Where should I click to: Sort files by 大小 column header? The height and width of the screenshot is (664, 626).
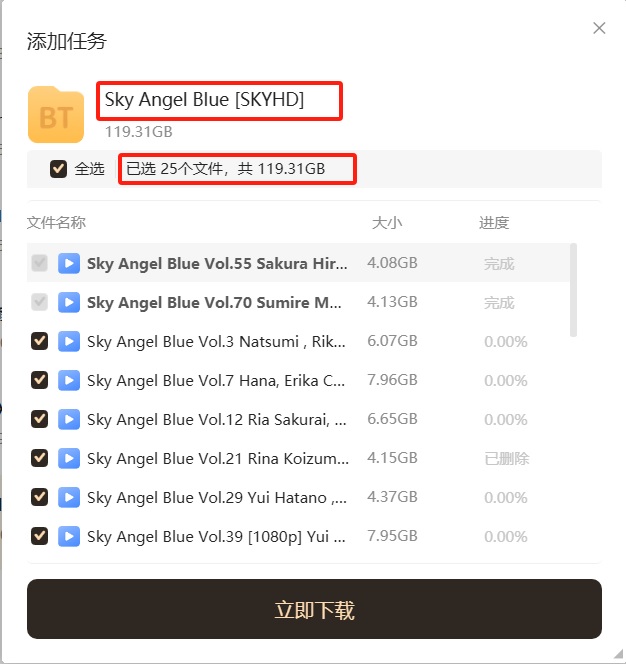[386, 223]
